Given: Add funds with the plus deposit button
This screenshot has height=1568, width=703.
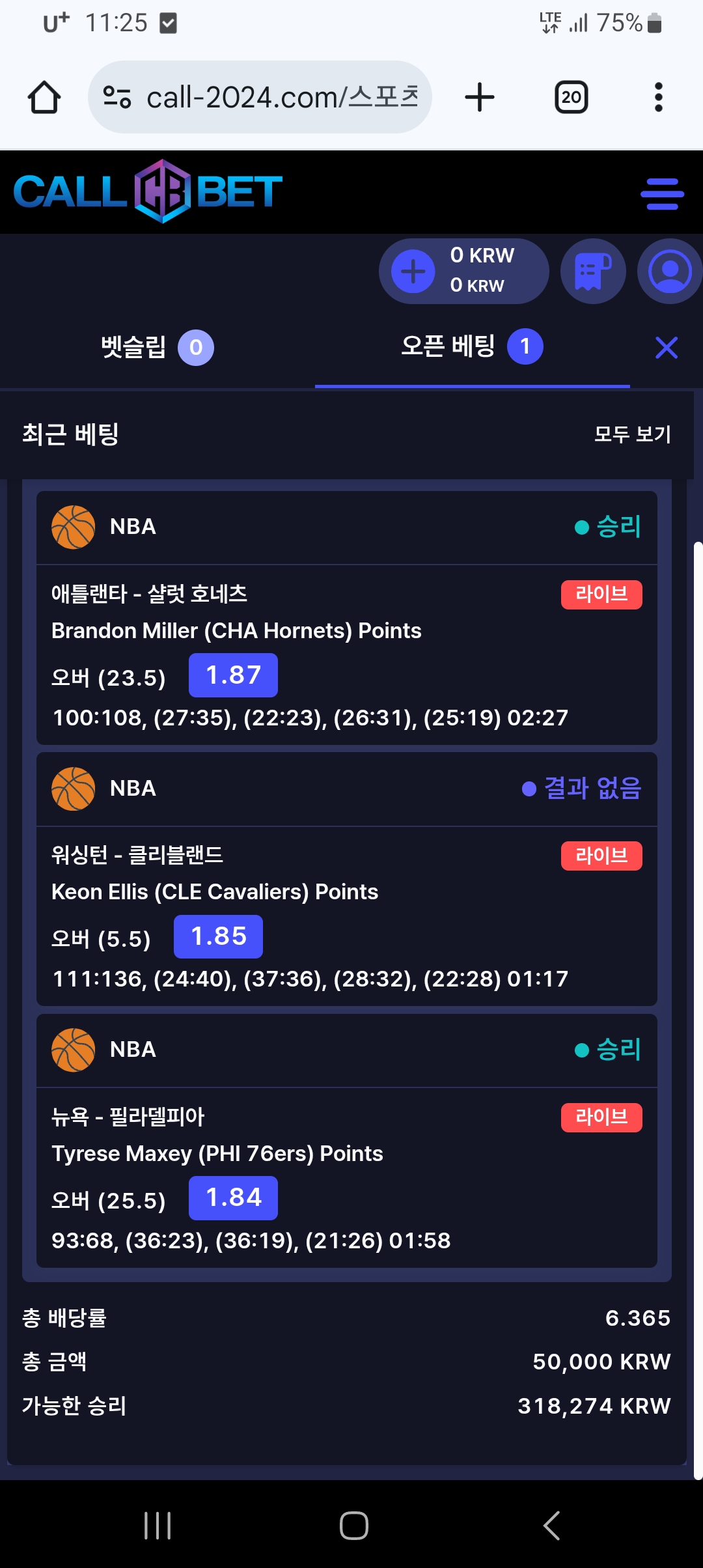Looking at the screenshot, I should tap(413, 271).
